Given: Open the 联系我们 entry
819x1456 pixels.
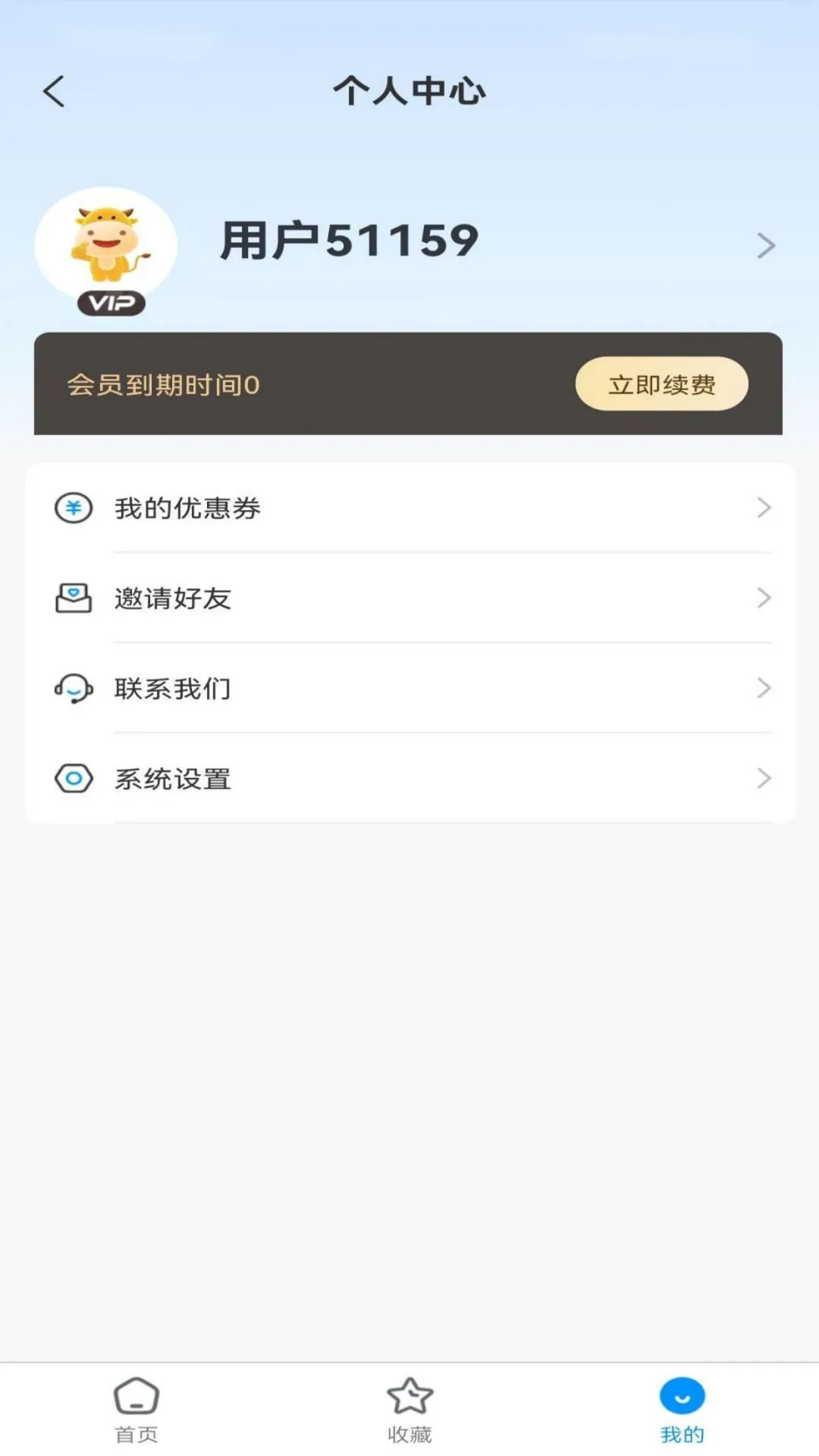Looking at the screenshot, I should pyautogui.click(x=174, y=689).
